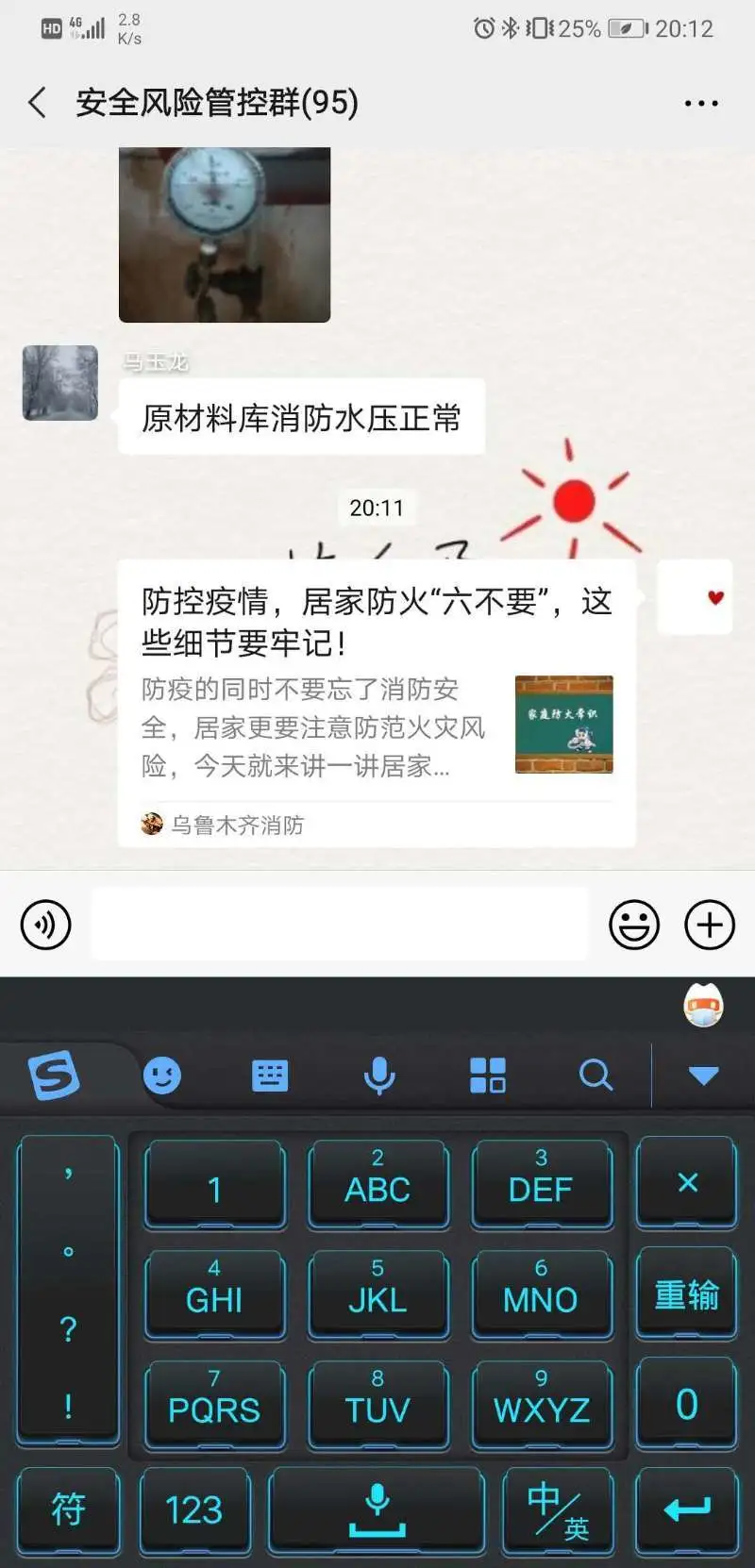This screenshot has width=755, height=1568.
Task: Open the 居家防火"六不要" shared article card
Action: (376, 703)
